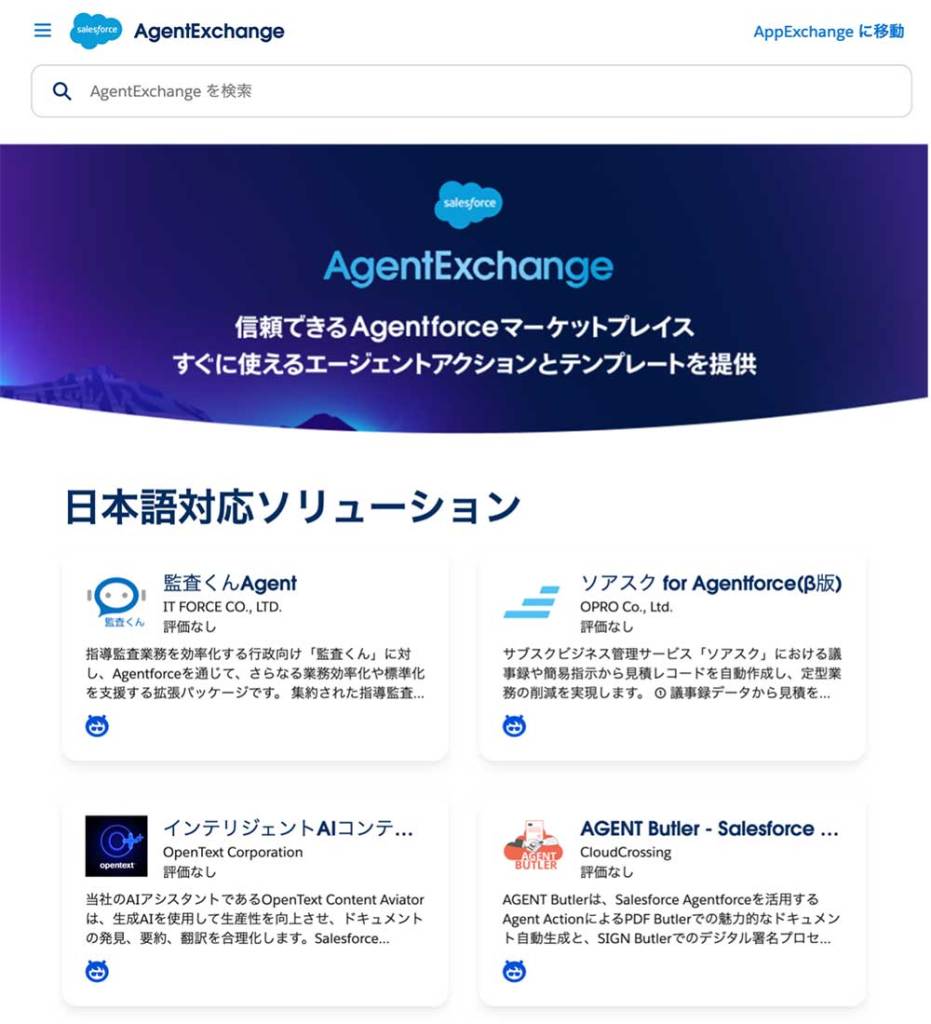Tap the AgentExchange search field
This screenshot has height=1024, width=931.
click(470, 91)
